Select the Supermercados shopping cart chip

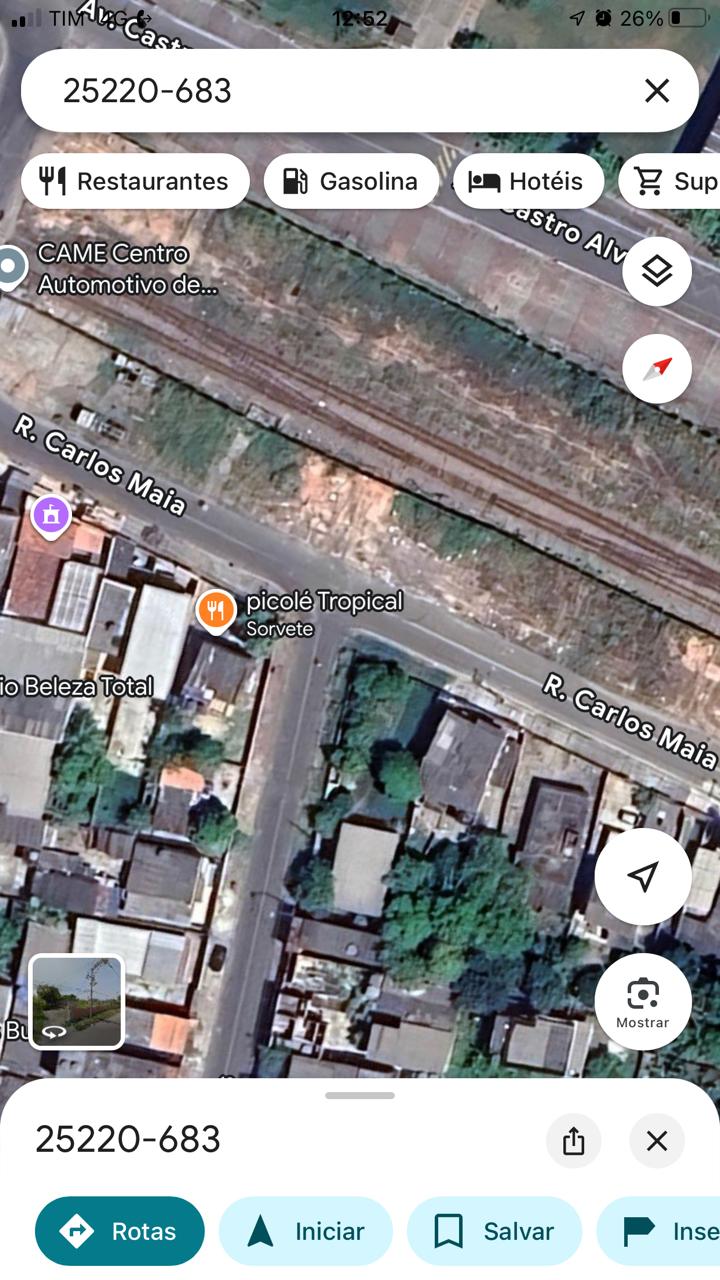tap(672, 181)
